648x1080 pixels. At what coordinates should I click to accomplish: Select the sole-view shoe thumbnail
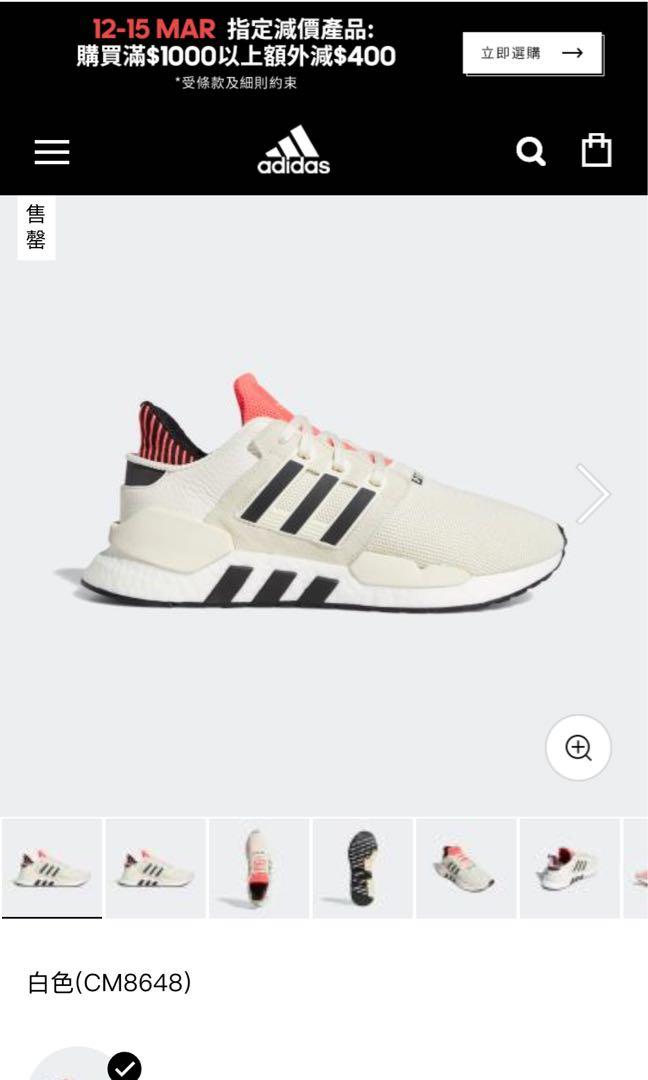tap(362, 868)
